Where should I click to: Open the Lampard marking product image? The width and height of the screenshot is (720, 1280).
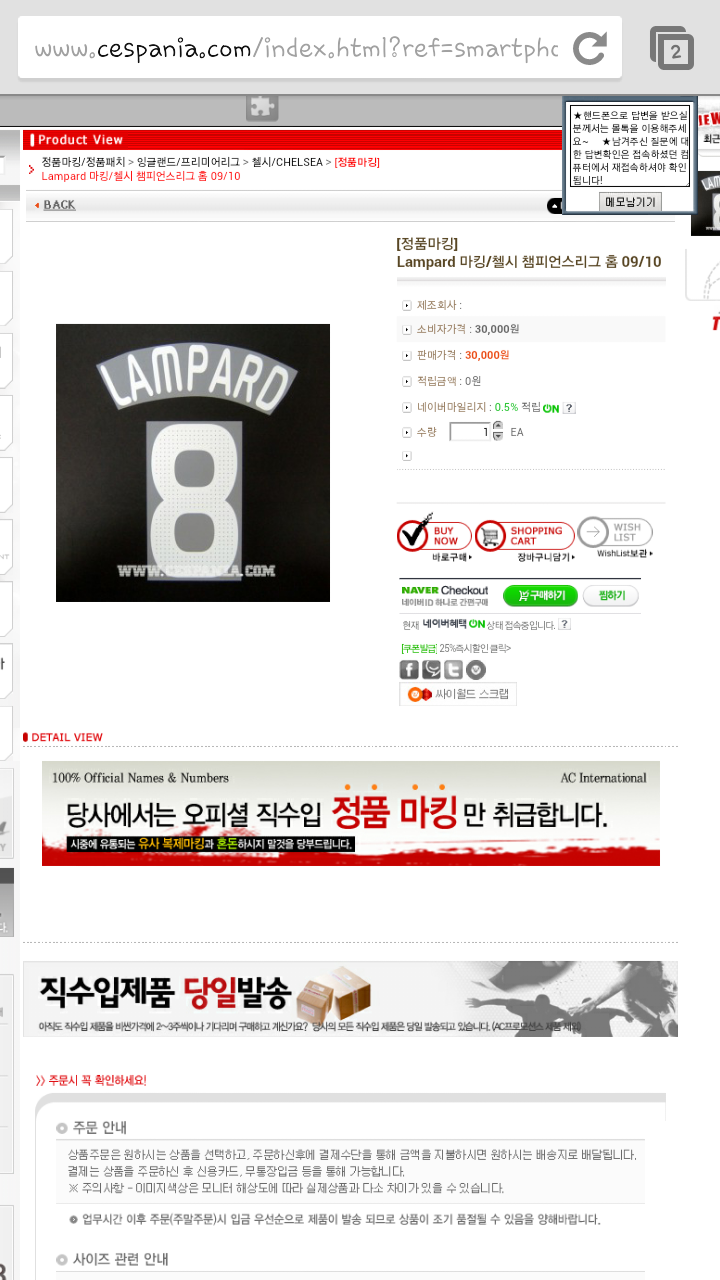pos(192,462)
